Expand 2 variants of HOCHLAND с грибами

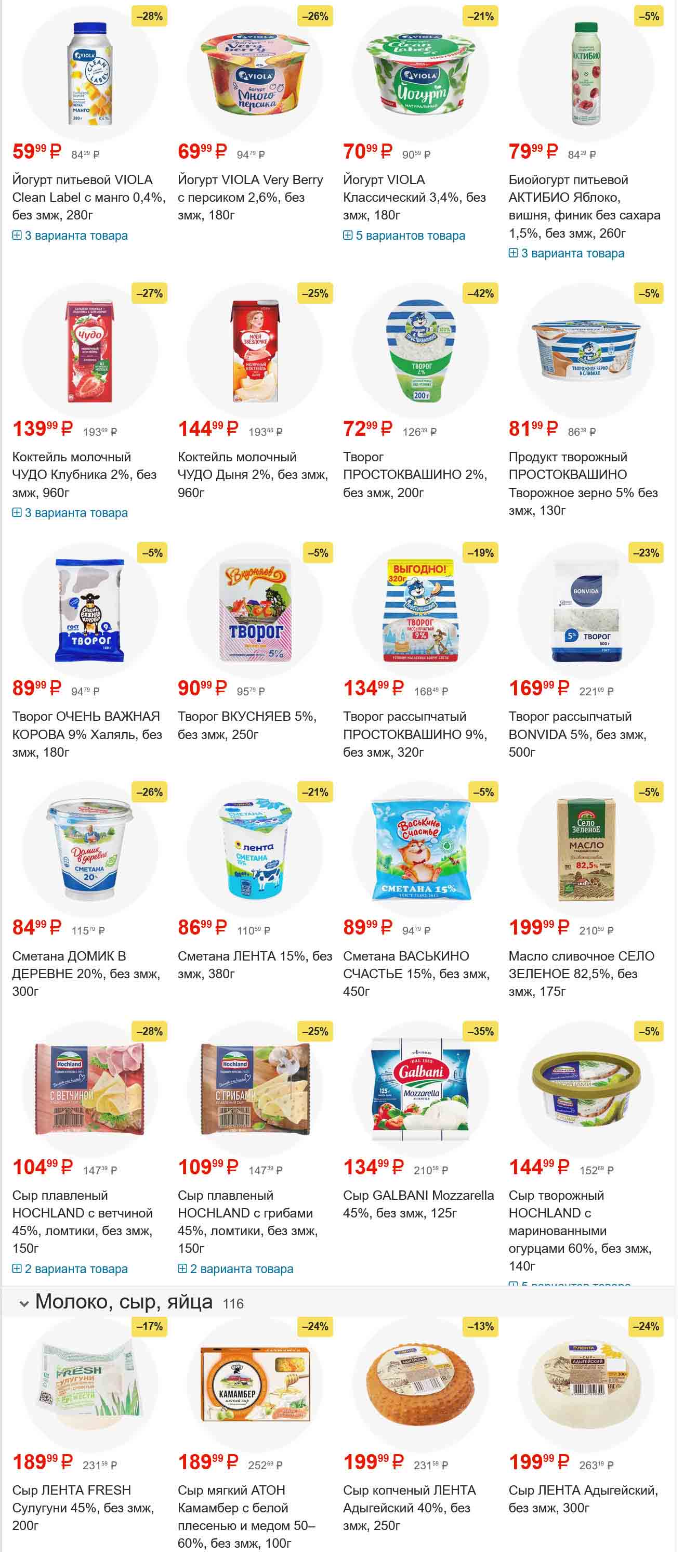point(235,1269)
